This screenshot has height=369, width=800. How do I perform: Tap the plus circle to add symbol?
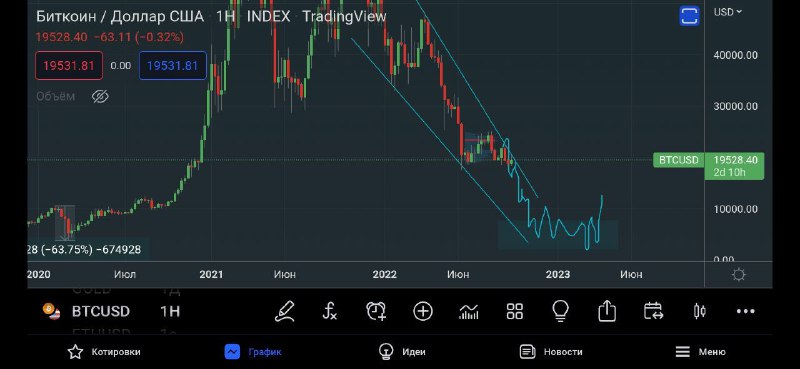point(423,311)
